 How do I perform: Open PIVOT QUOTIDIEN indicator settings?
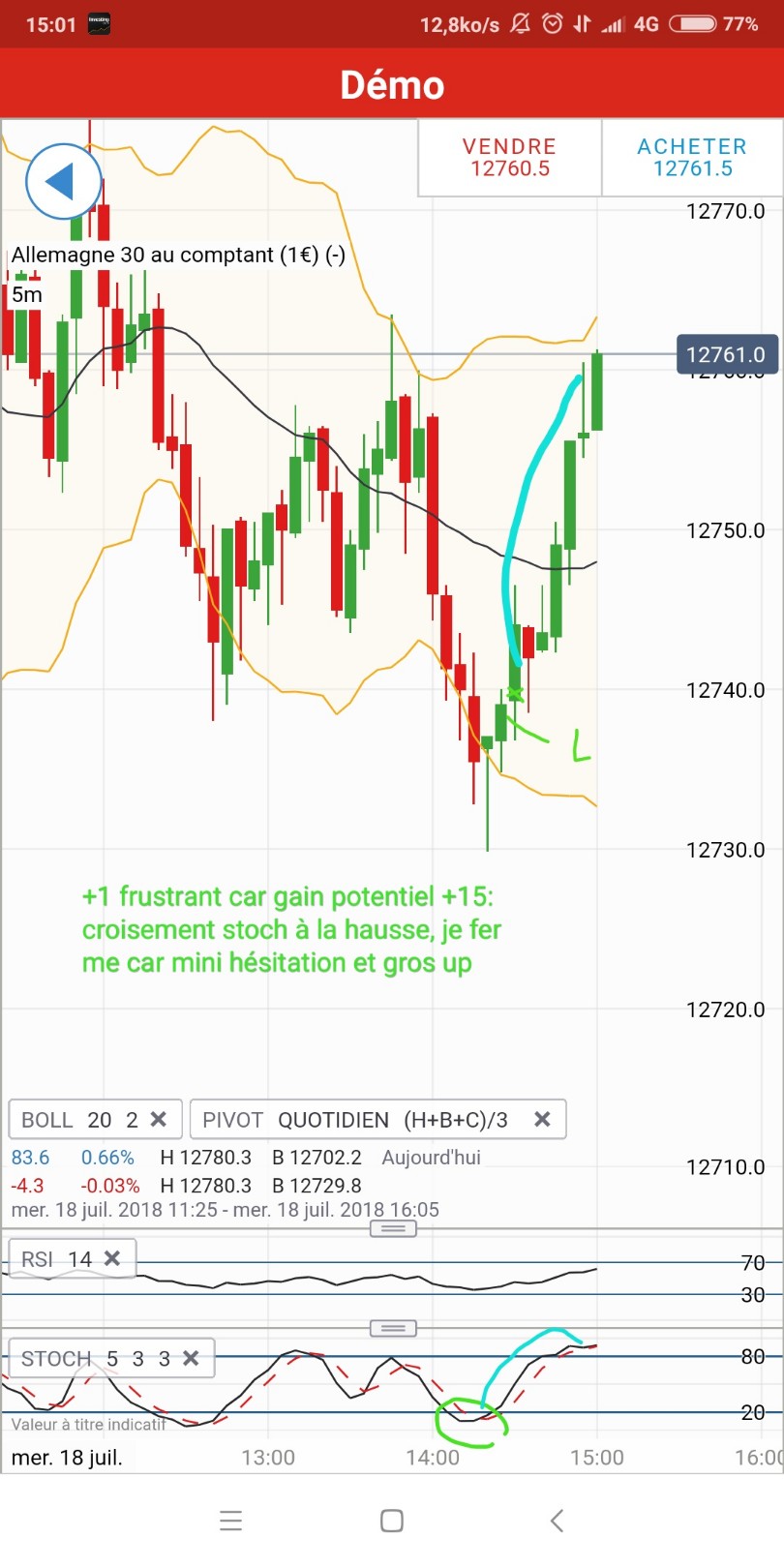click(x=353, y=1120)
